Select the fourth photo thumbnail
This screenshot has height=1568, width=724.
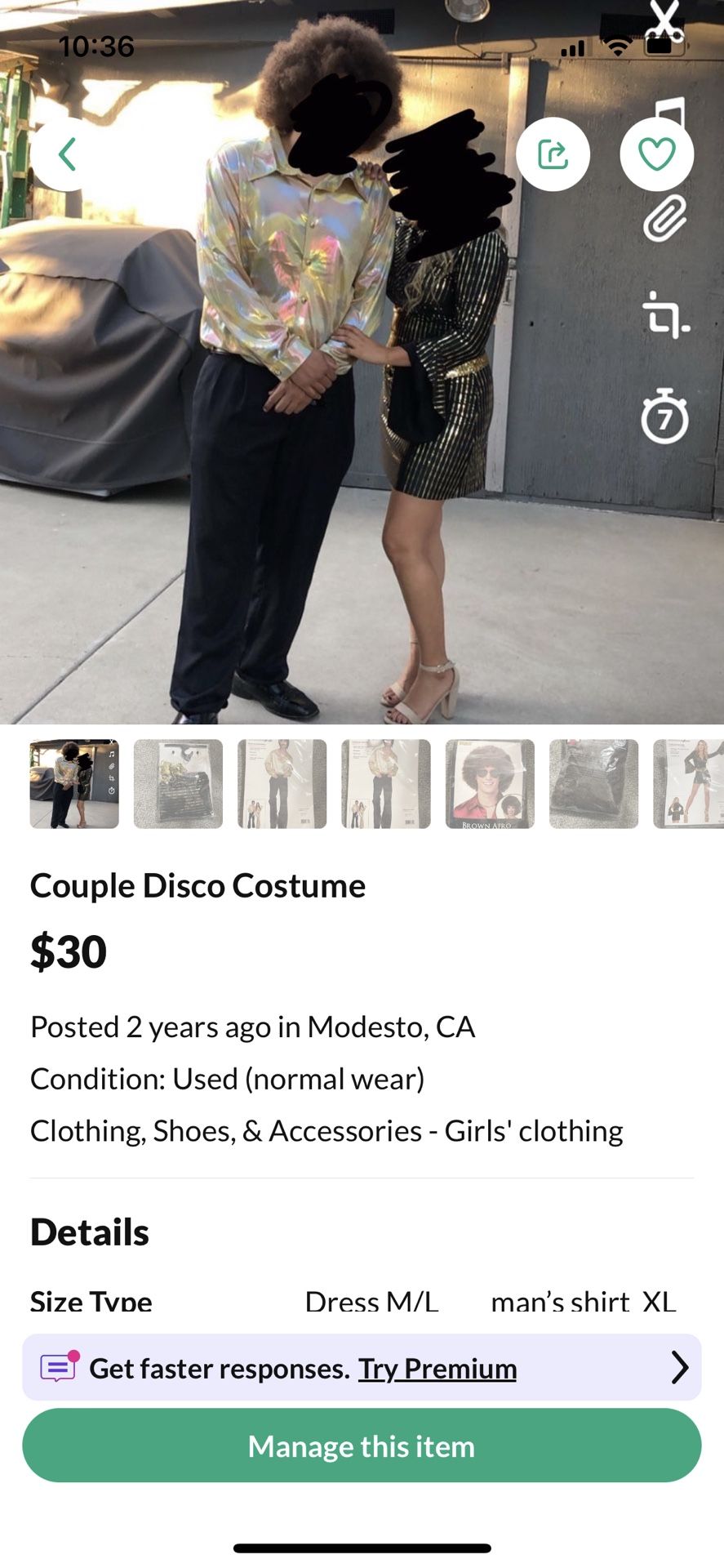[x=386, y=784]
